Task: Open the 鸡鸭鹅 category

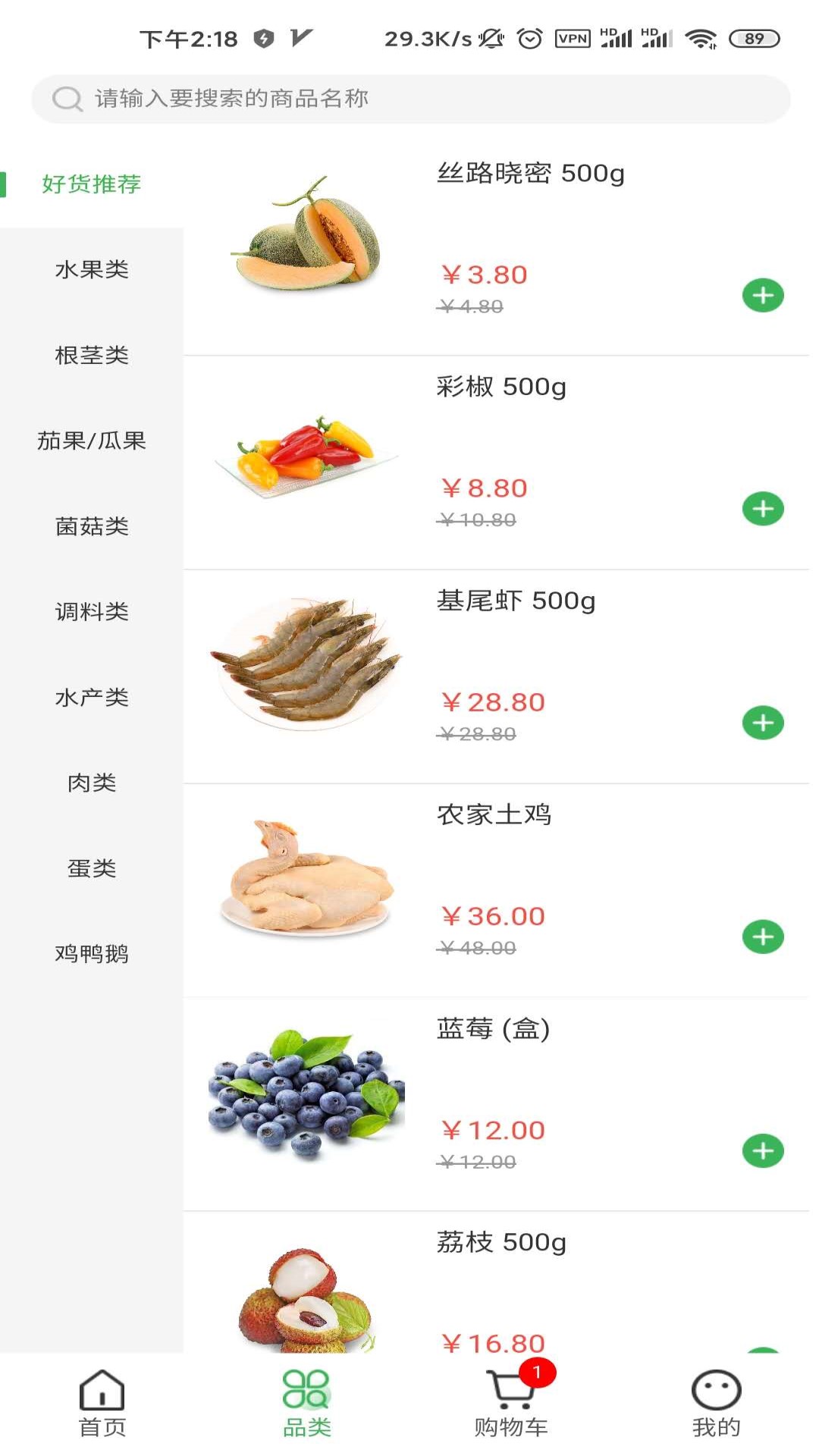Action: click(x=92, y=953)
